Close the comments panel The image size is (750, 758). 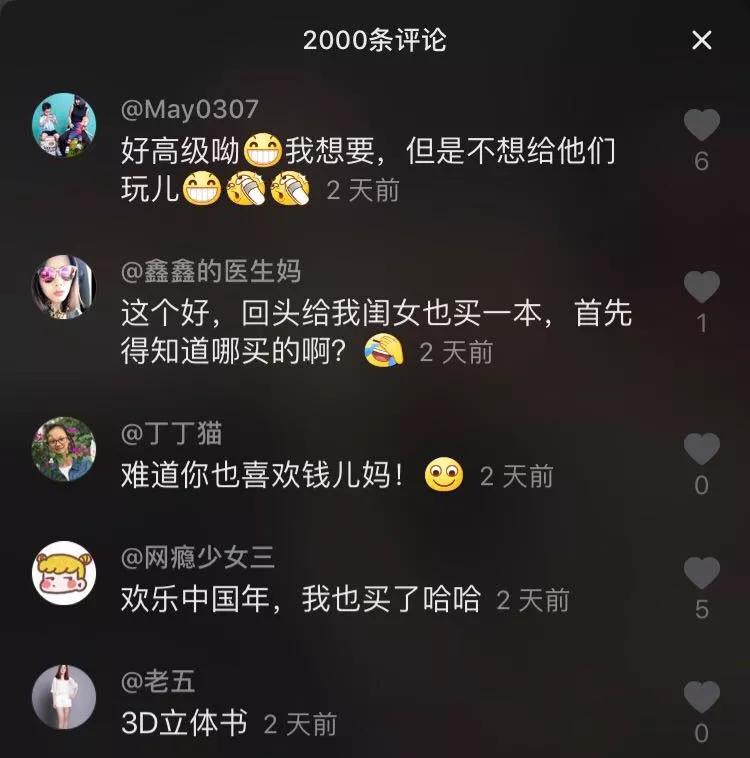coord(700,41)
